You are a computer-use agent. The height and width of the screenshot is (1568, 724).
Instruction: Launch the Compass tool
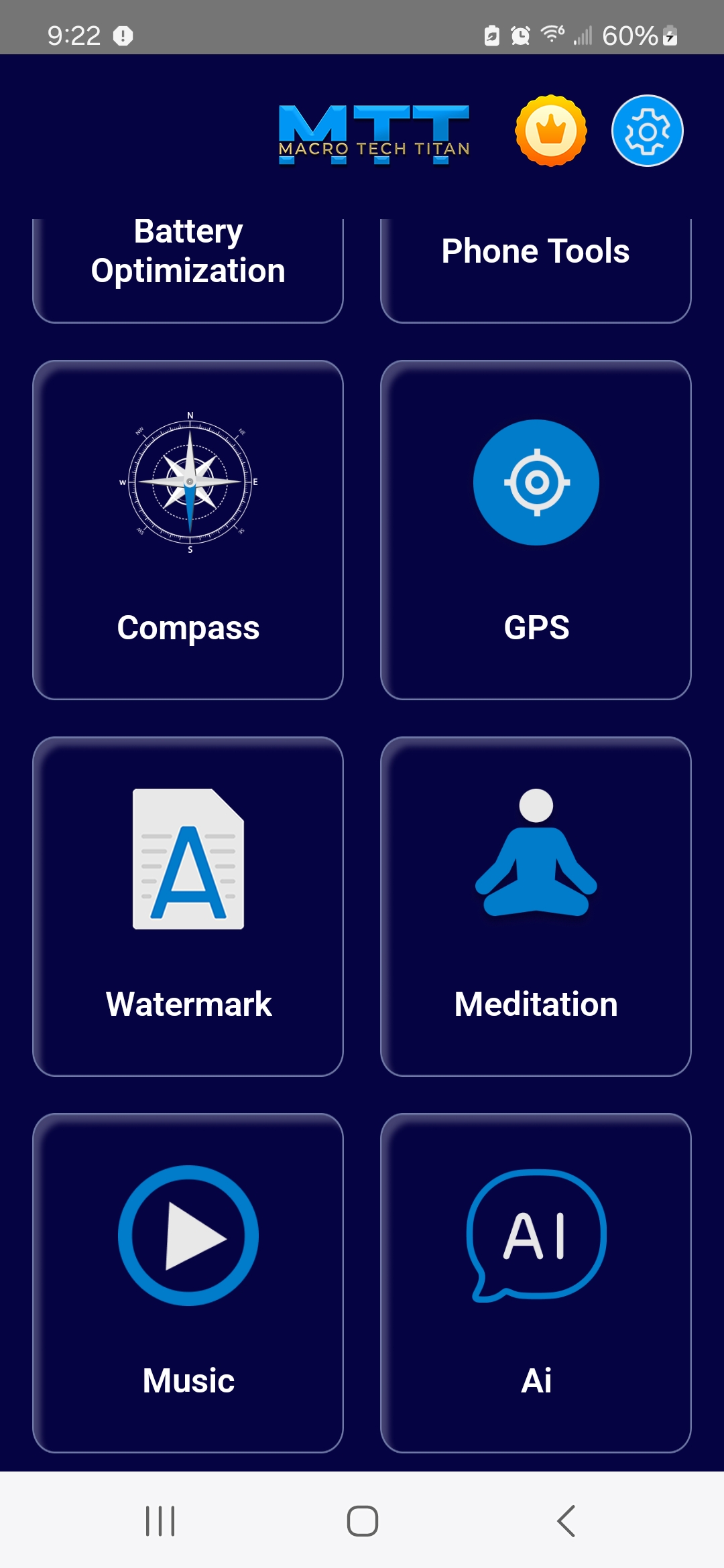point(188,530)
